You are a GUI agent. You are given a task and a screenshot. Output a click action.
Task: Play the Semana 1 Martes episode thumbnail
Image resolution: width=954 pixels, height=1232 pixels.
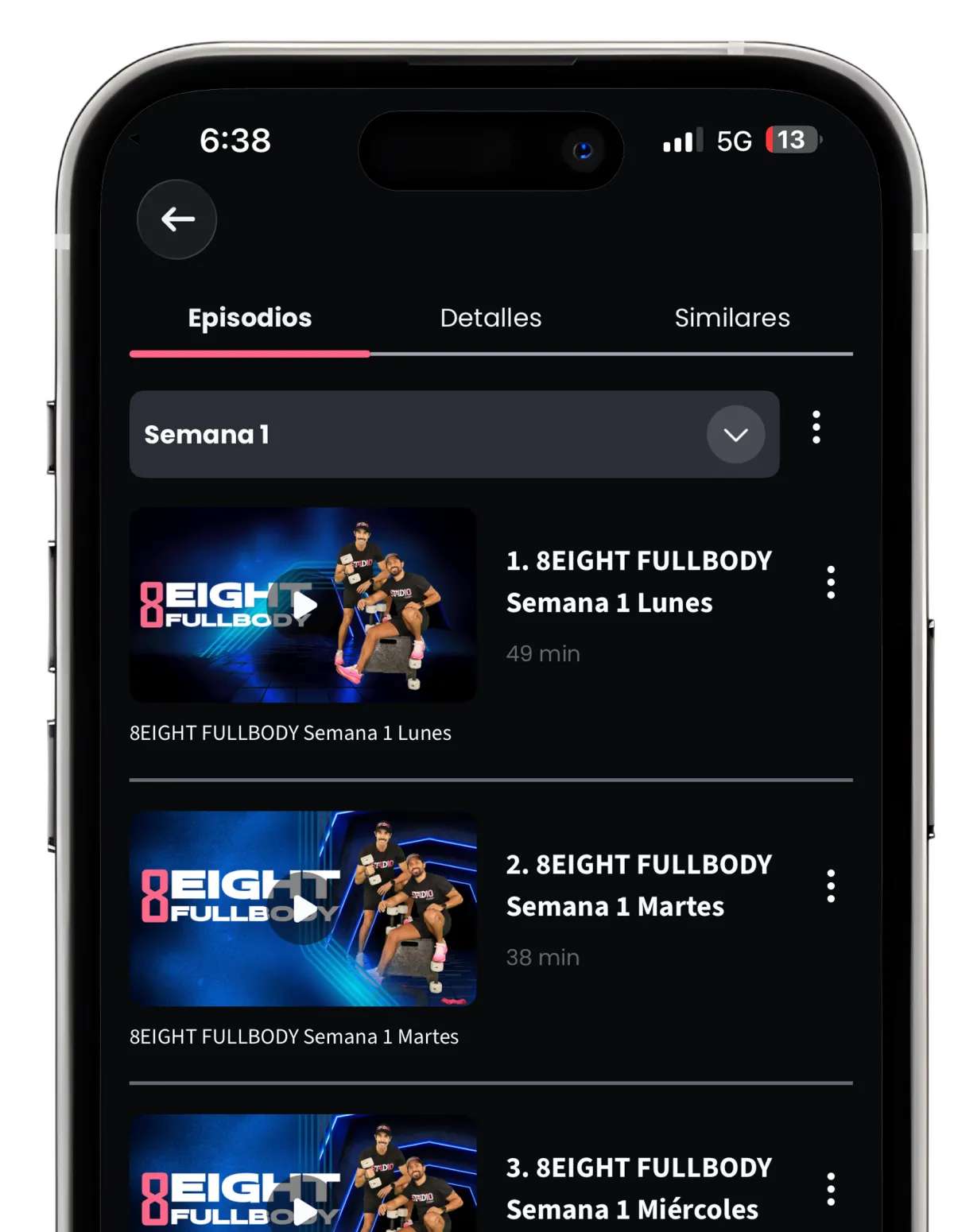click(303, 909)
